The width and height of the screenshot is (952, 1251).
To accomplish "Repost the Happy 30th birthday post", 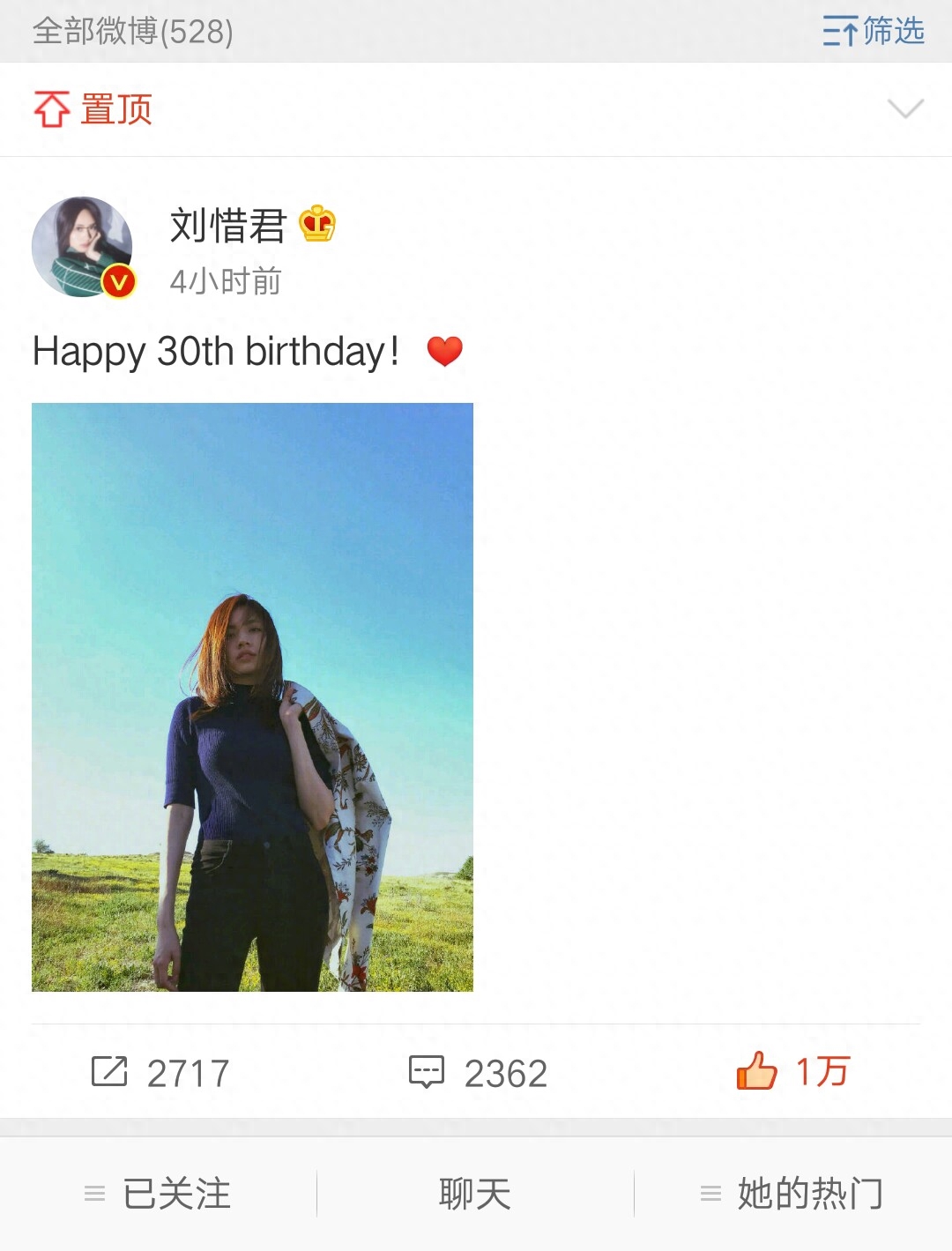I will click(x=160, y=1072).
